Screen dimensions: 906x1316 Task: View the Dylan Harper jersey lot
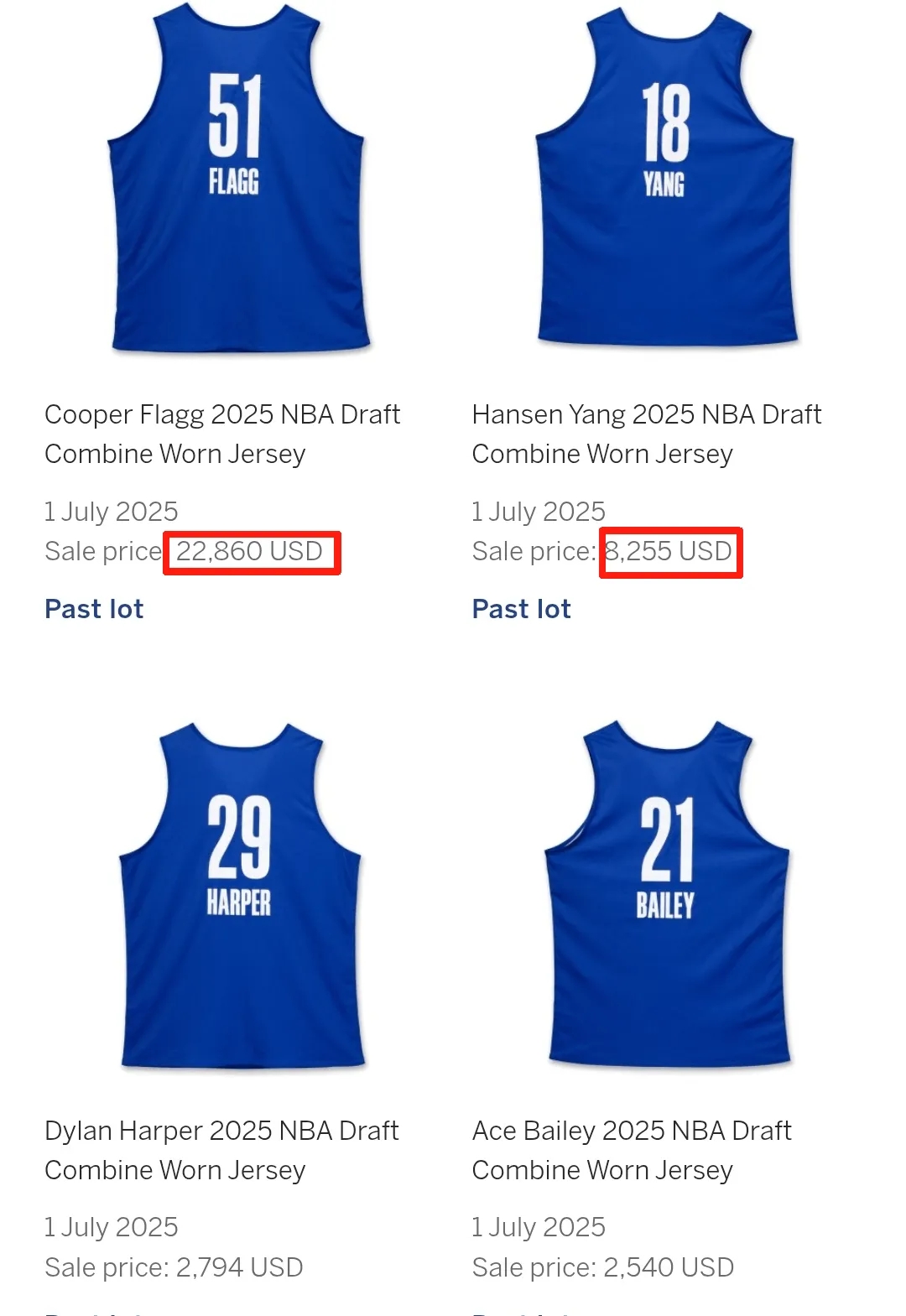[221, 1149]
